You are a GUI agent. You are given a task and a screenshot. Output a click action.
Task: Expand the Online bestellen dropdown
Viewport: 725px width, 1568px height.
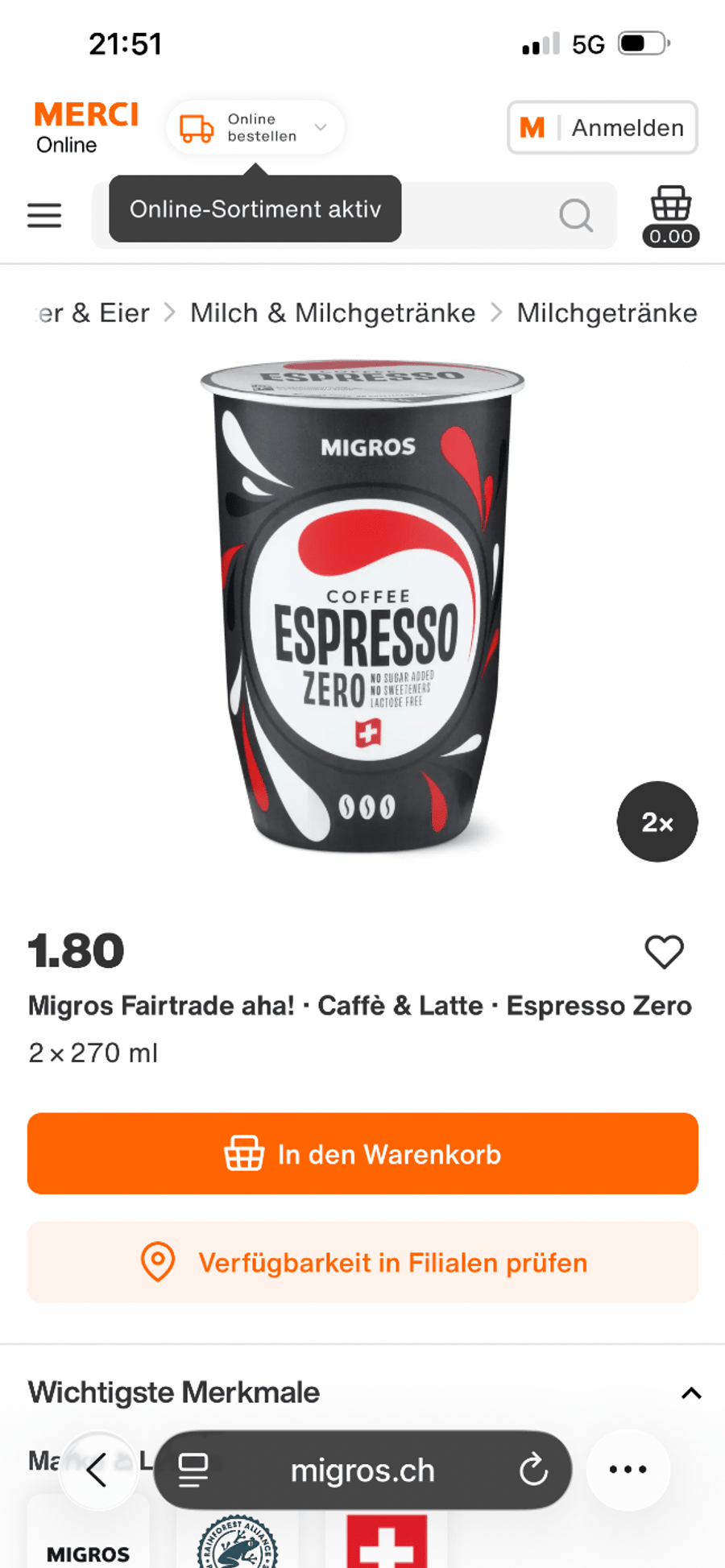point(255,127)
